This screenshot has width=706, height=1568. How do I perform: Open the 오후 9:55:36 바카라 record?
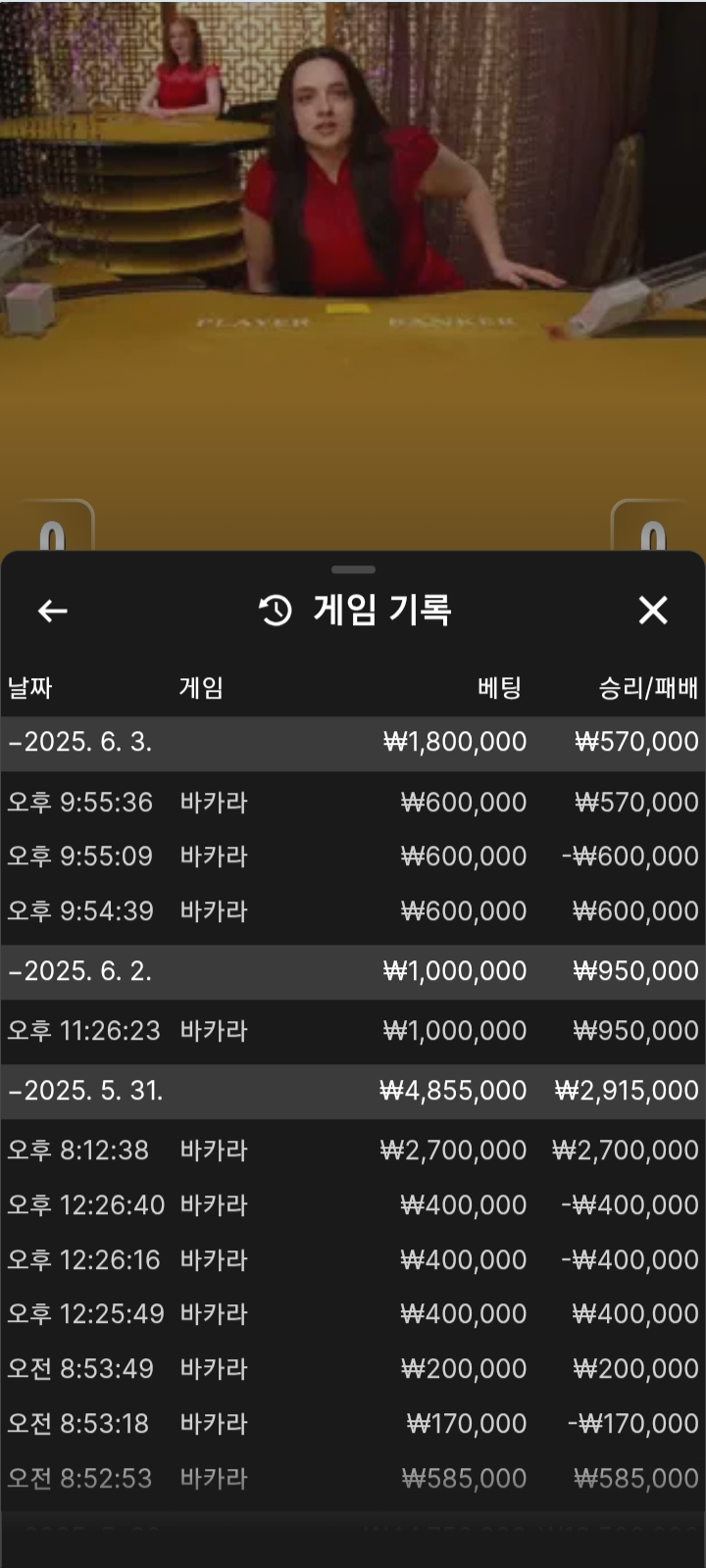(353, 803)
